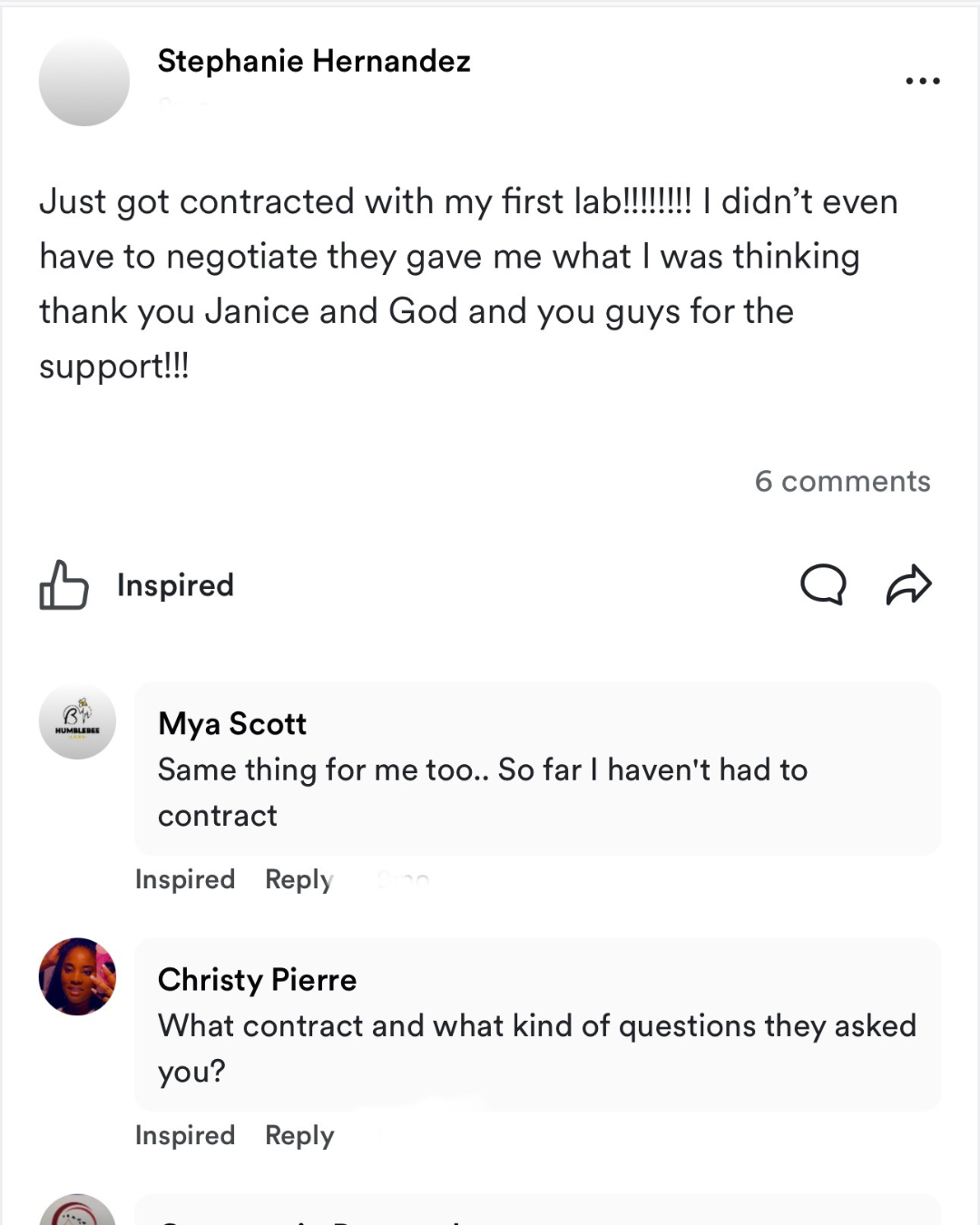Open Mya Scott's profile picture
This screenshot has height=1225, width=980.
pyautogui.click(x=78, y=721)
